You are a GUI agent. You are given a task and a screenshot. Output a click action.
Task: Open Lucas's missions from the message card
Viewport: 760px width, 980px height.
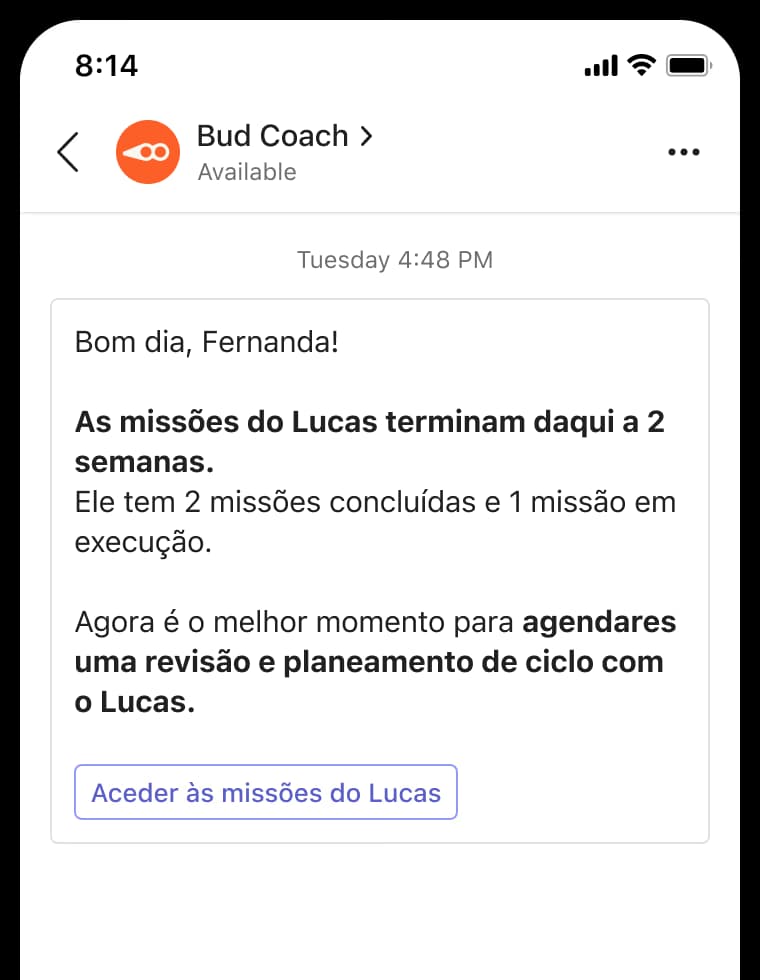tap(265, 792)
